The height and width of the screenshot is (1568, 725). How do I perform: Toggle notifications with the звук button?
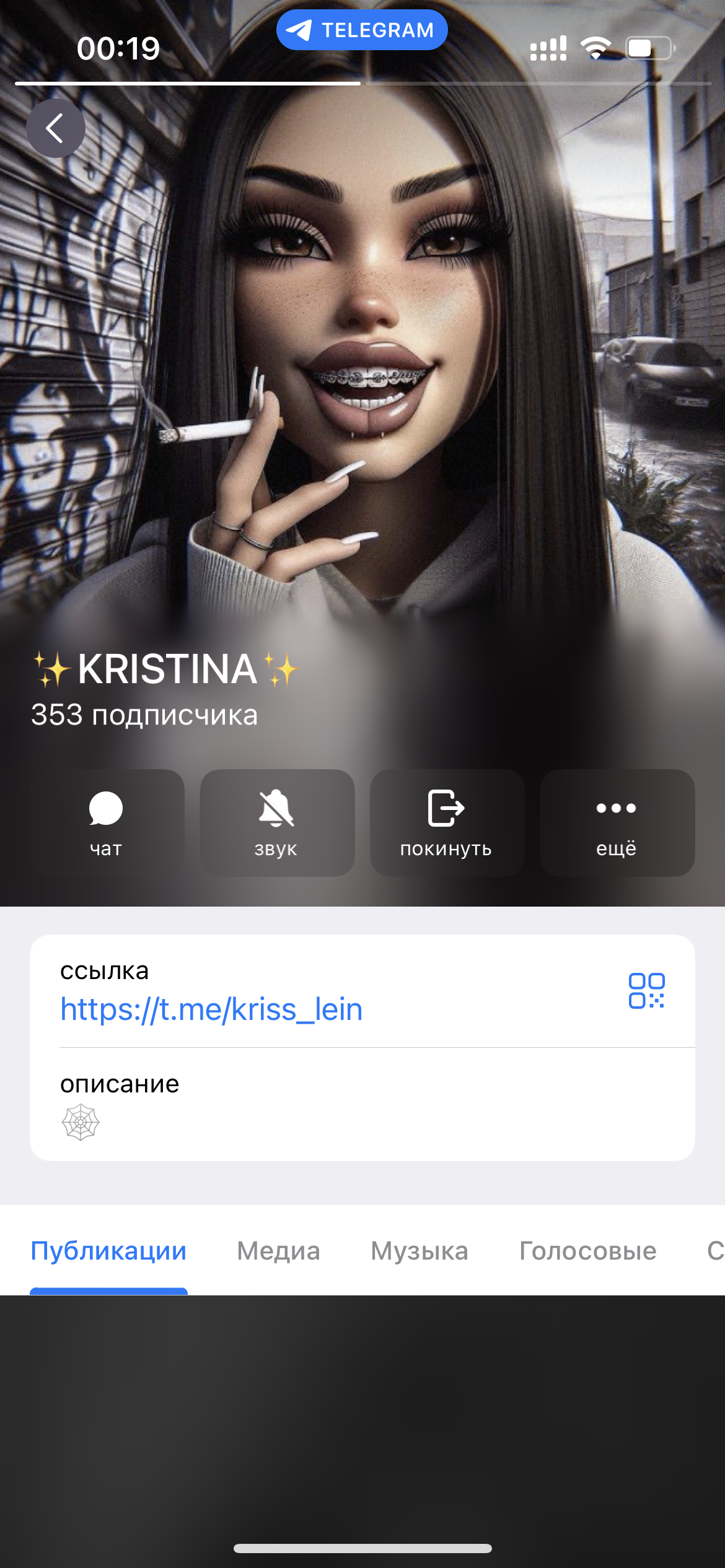277,822
